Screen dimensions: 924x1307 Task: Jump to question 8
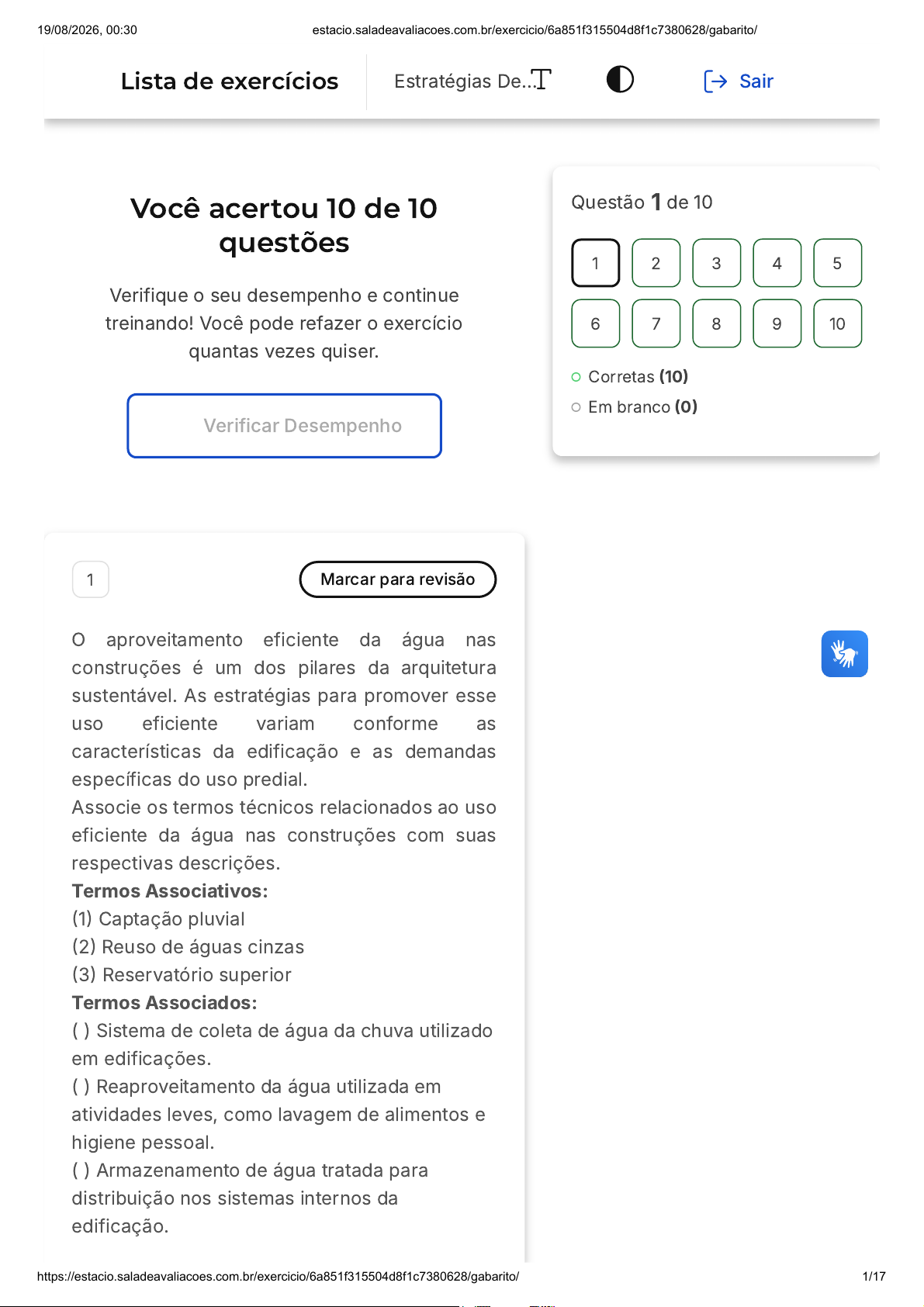(717, 323)
